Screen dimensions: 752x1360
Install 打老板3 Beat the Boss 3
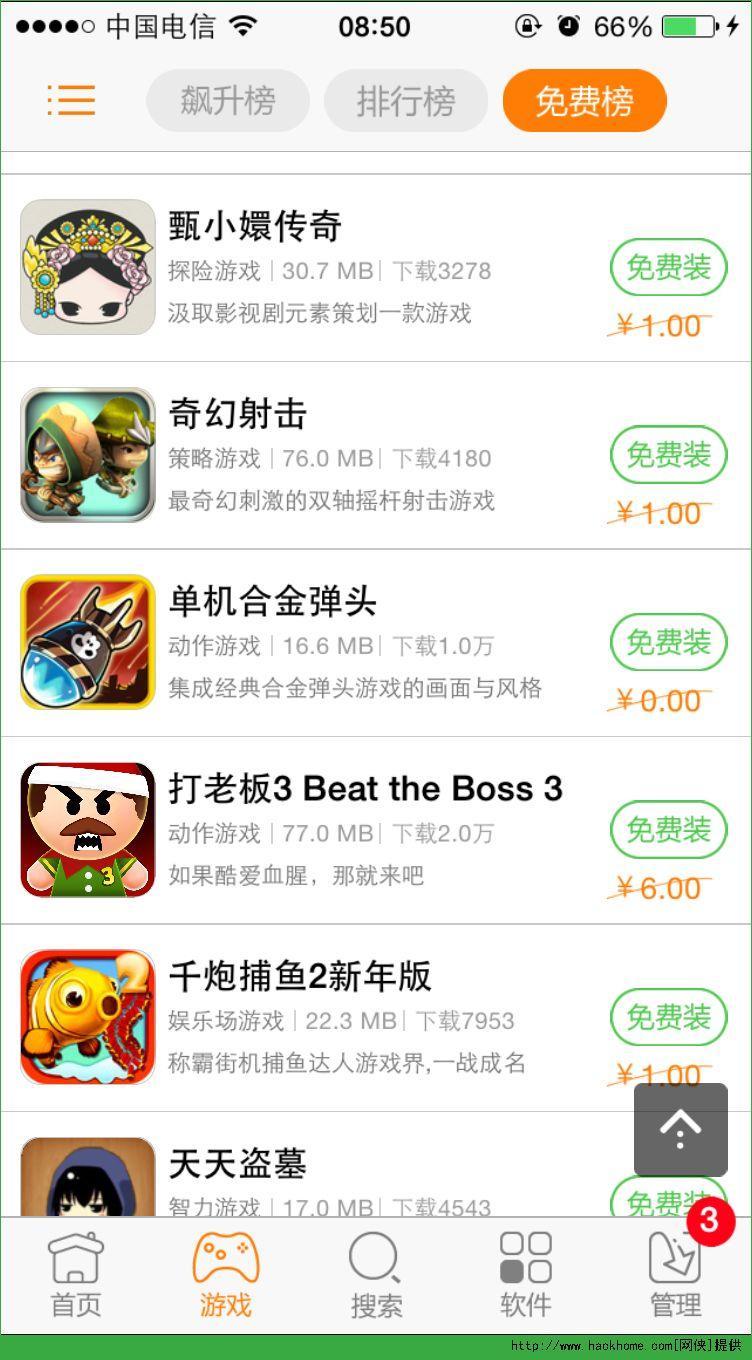click(668, 829)
